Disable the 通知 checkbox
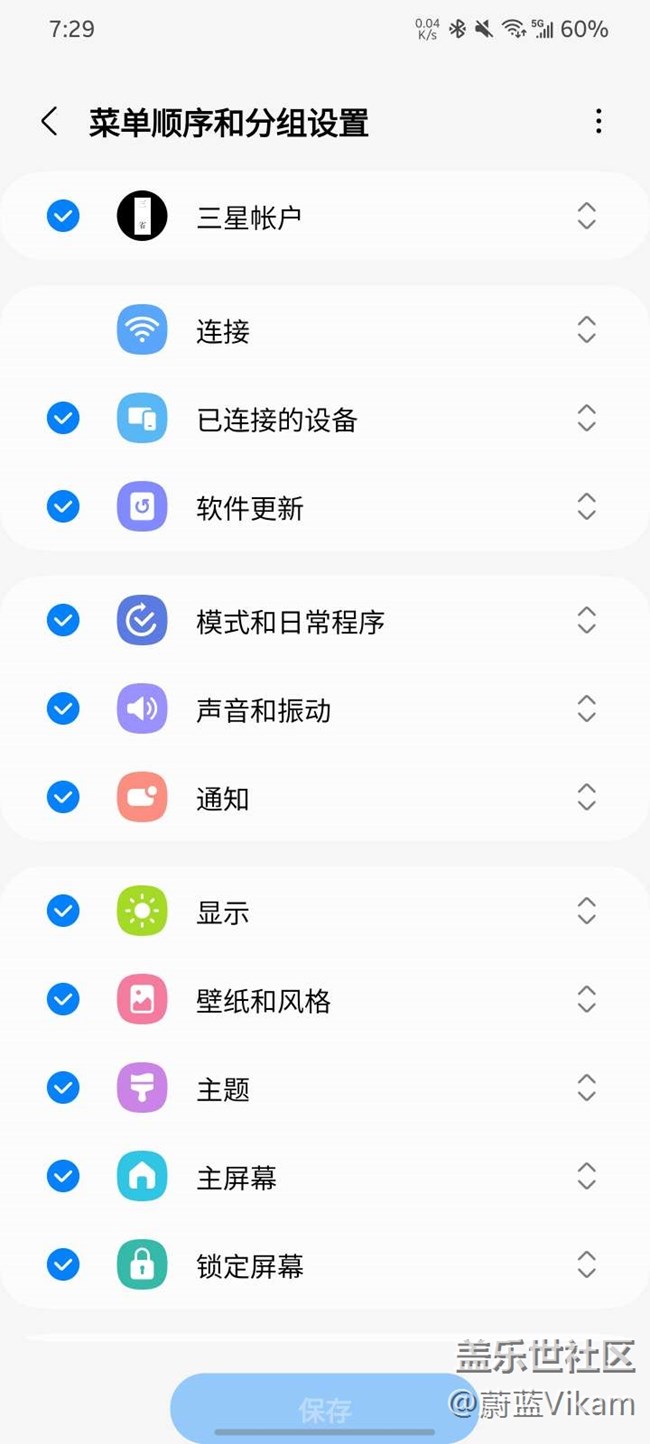650x1444 pixels. tap(63, 797)
